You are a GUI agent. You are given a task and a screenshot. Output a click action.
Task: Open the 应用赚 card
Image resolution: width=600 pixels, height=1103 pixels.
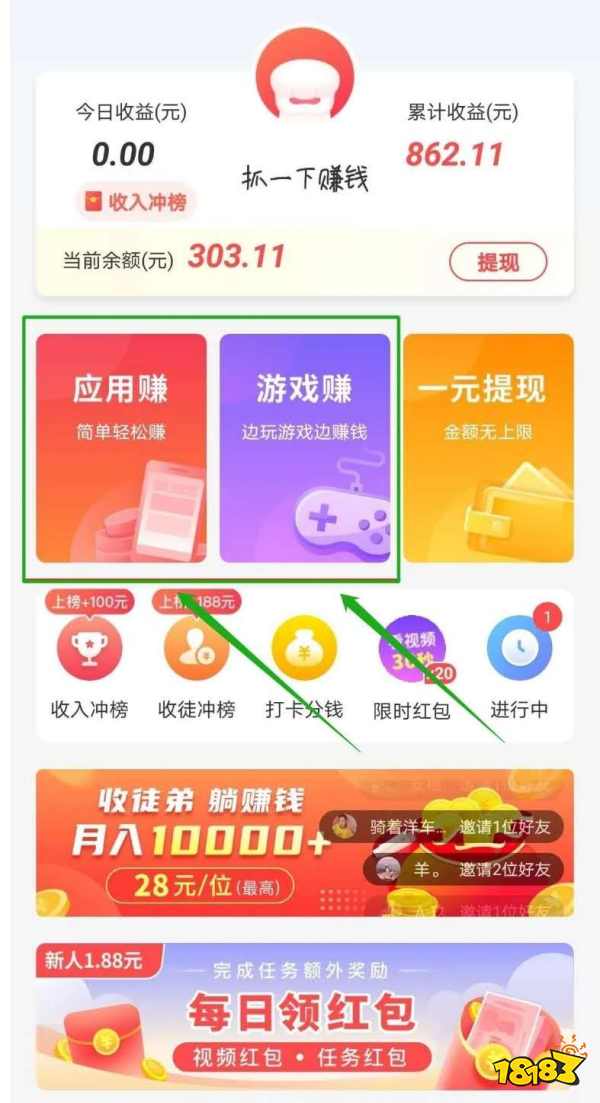tap(121, 448)
